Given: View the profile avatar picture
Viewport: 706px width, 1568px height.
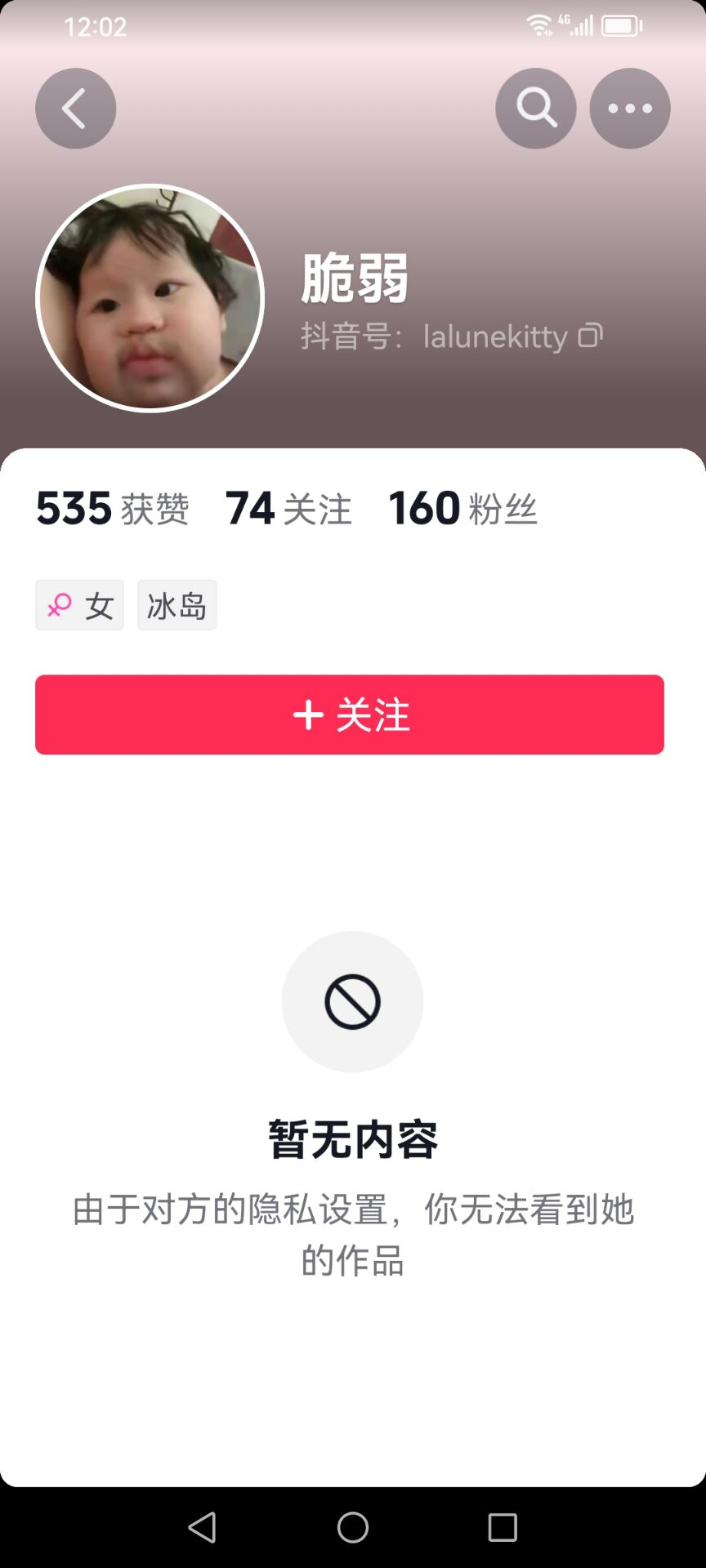Looking at the screenshot, I should 150,298.
